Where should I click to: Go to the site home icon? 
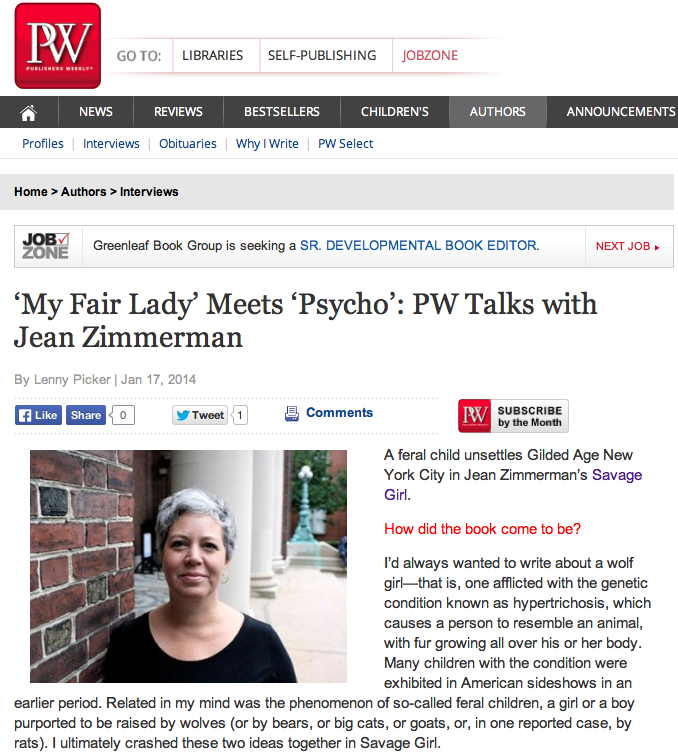pyautogui.click(x=28, y=112)
